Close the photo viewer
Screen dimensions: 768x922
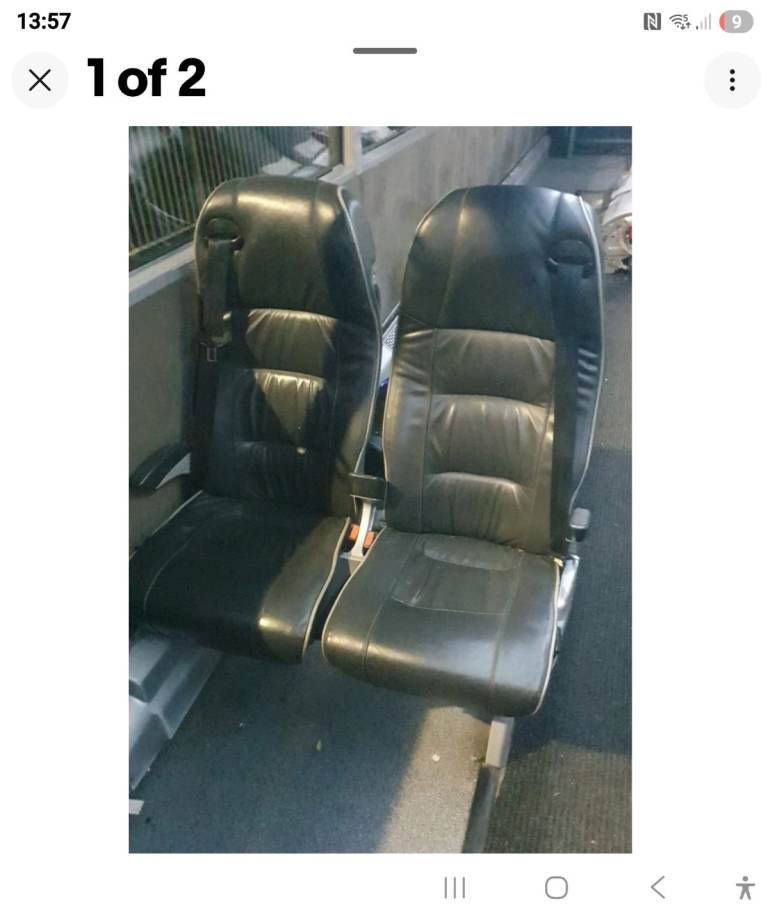coord(40,80)
